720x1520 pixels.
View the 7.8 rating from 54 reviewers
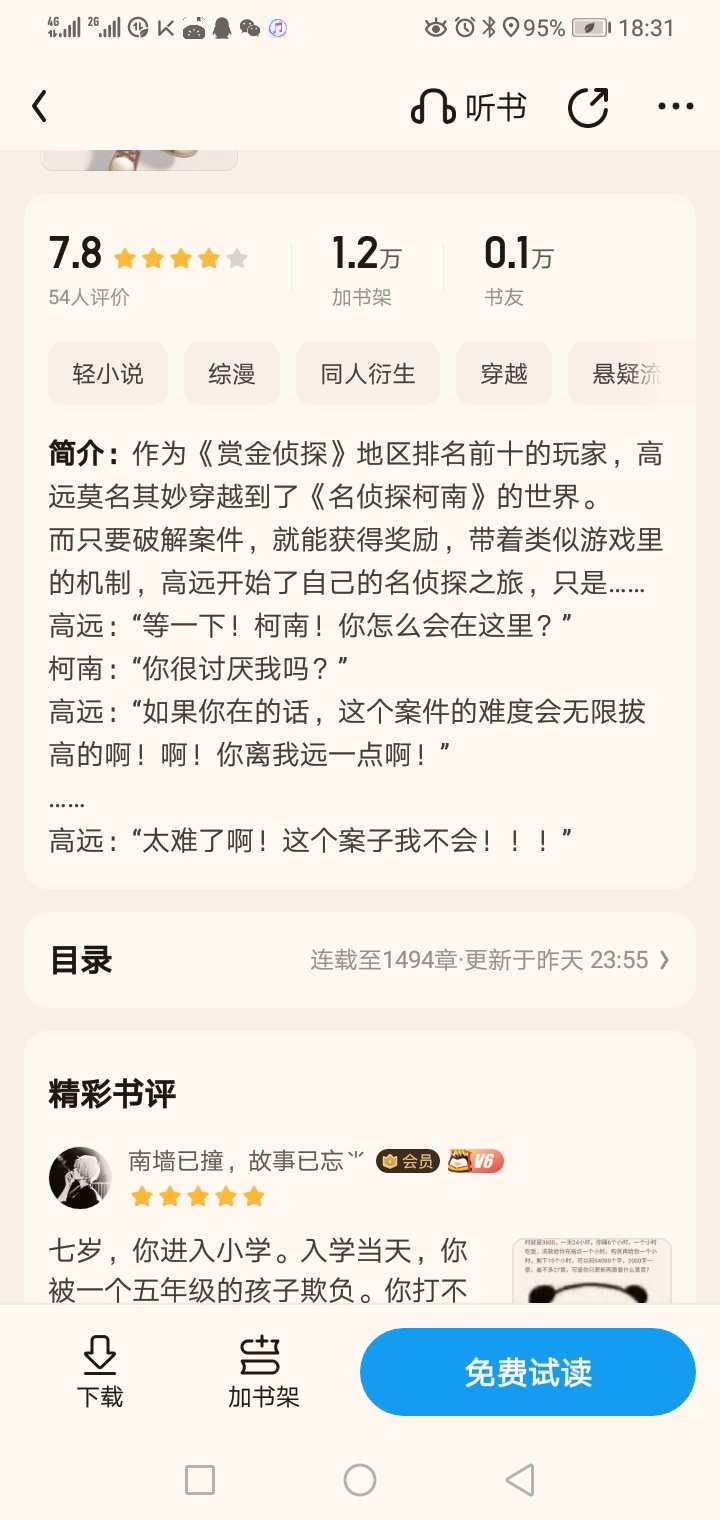click(148, 269)
